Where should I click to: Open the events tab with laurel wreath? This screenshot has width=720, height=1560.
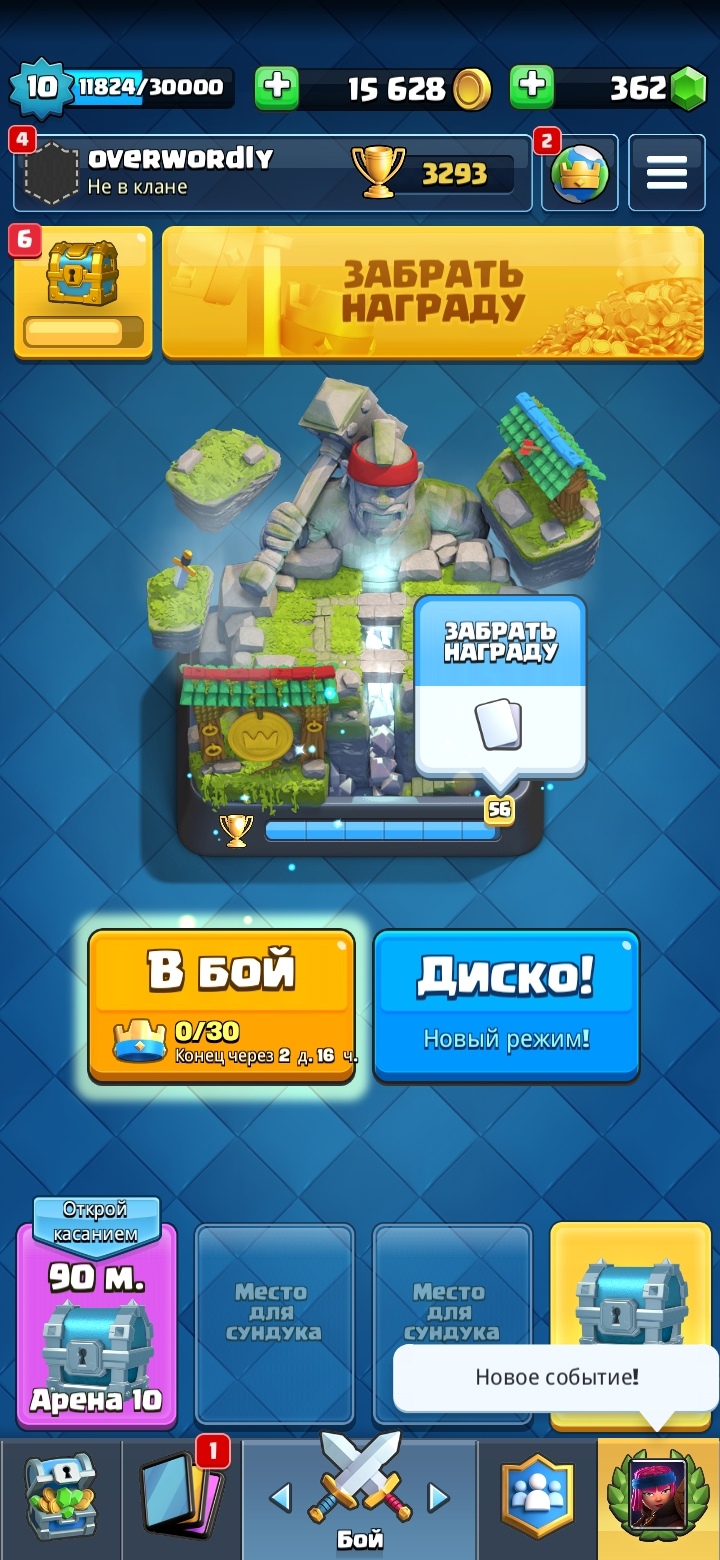coord(657,1498)
